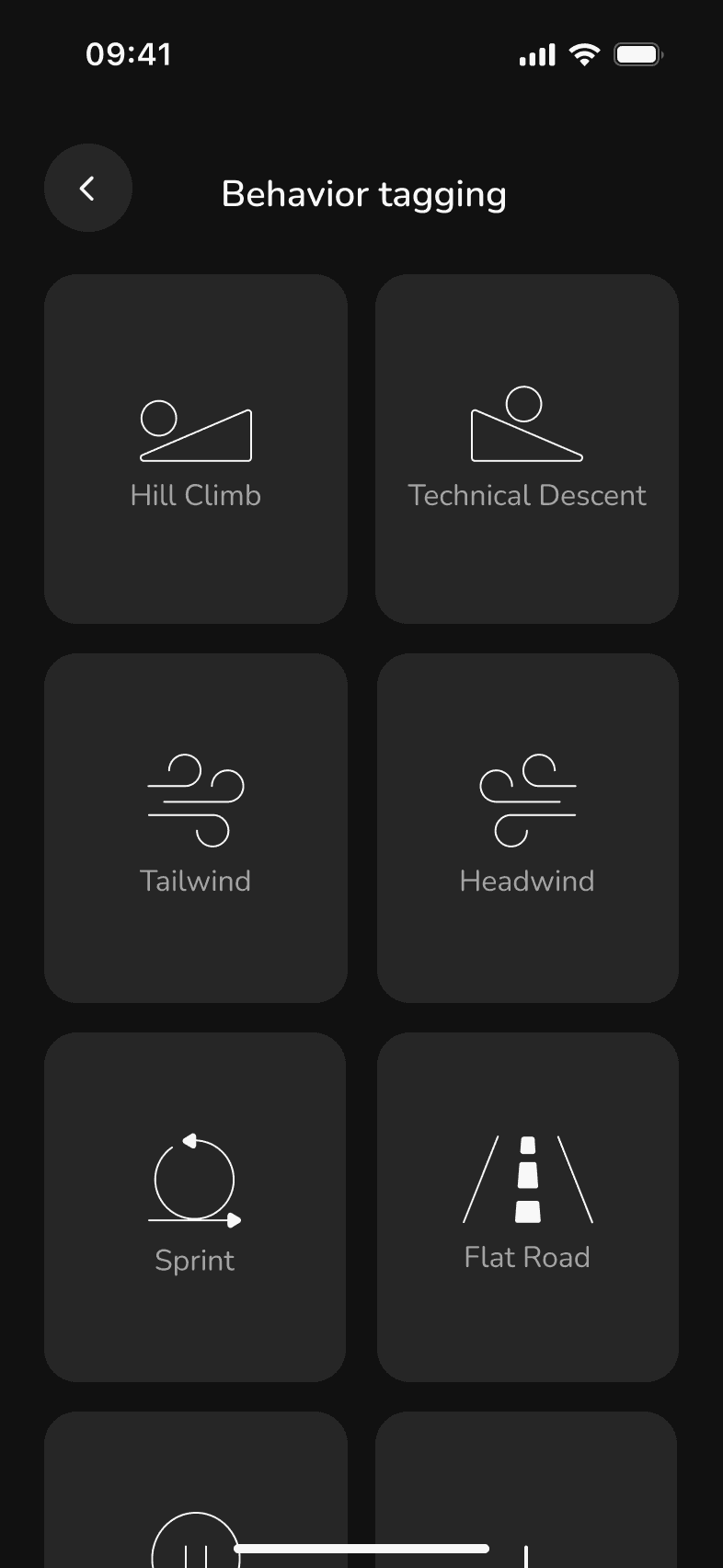The width and height of the screenshot is (723, 1568).
Task: Select the Flat Road tag
Action: tap(527, 1206)
